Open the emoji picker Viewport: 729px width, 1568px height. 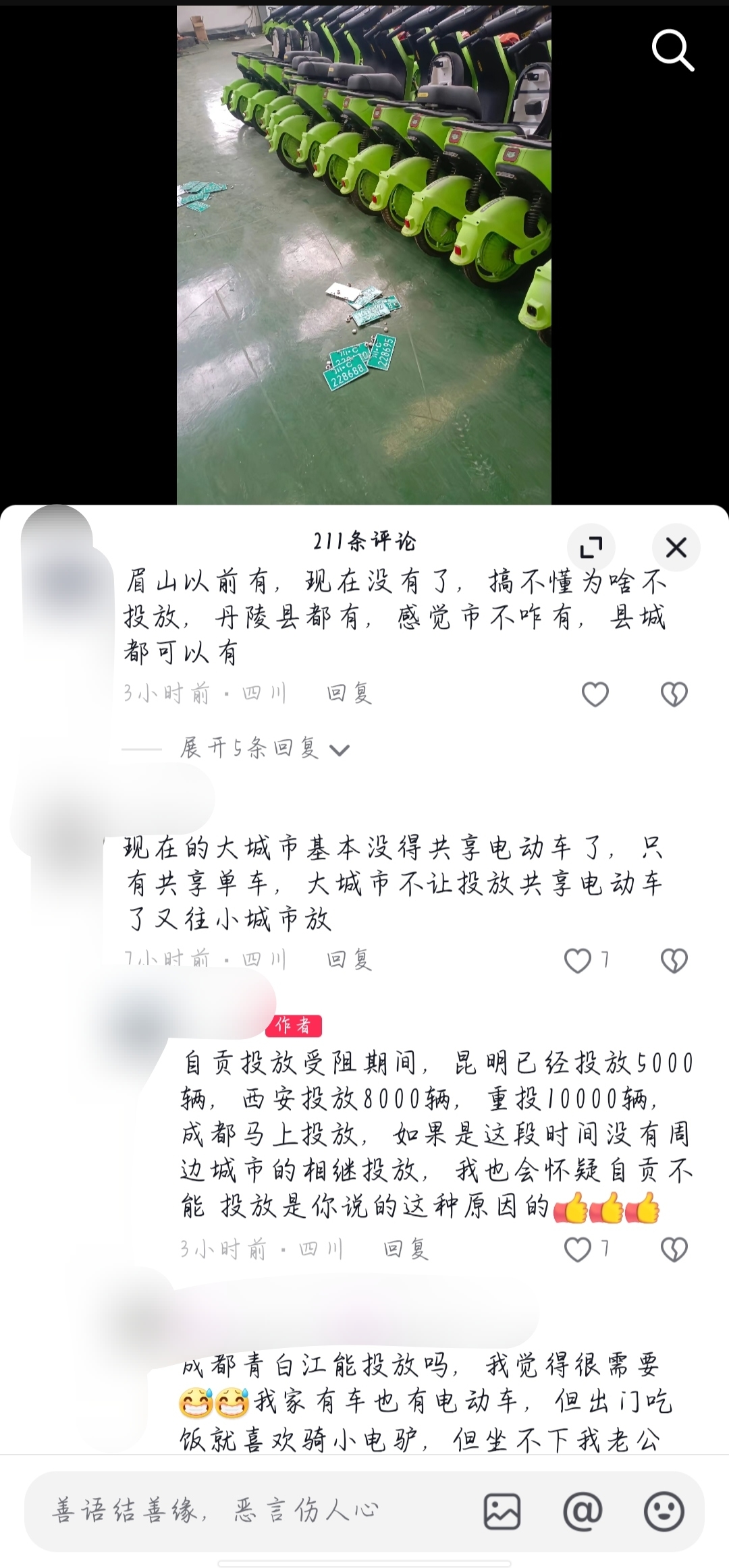point(664,1511)
